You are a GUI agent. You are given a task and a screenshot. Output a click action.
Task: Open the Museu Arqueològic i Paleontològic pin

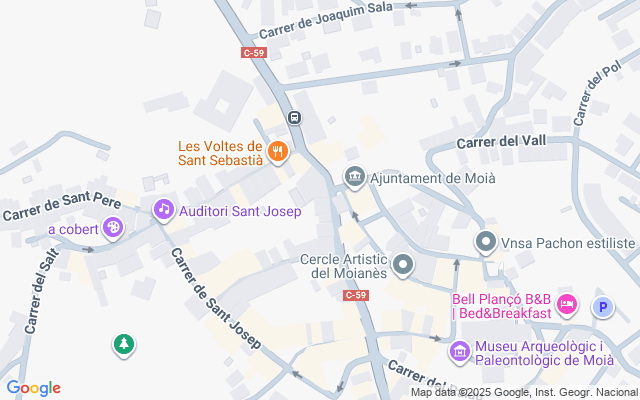[460, 351]
